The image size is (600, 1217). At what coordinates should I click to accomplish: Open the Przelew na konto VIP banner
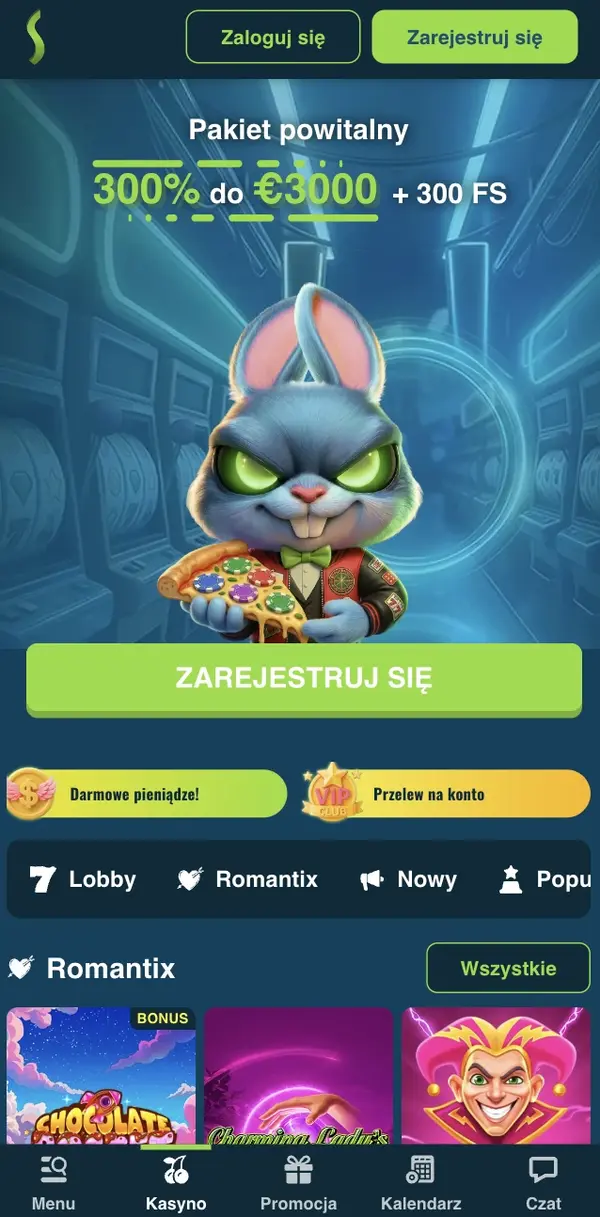(x=446, y=794)
